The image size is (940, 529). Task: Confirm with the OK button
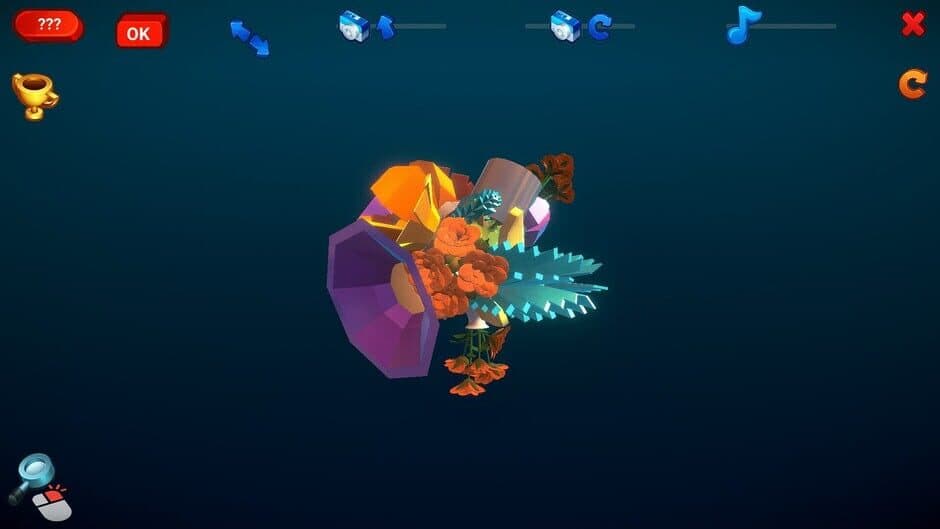pos(140,32)
